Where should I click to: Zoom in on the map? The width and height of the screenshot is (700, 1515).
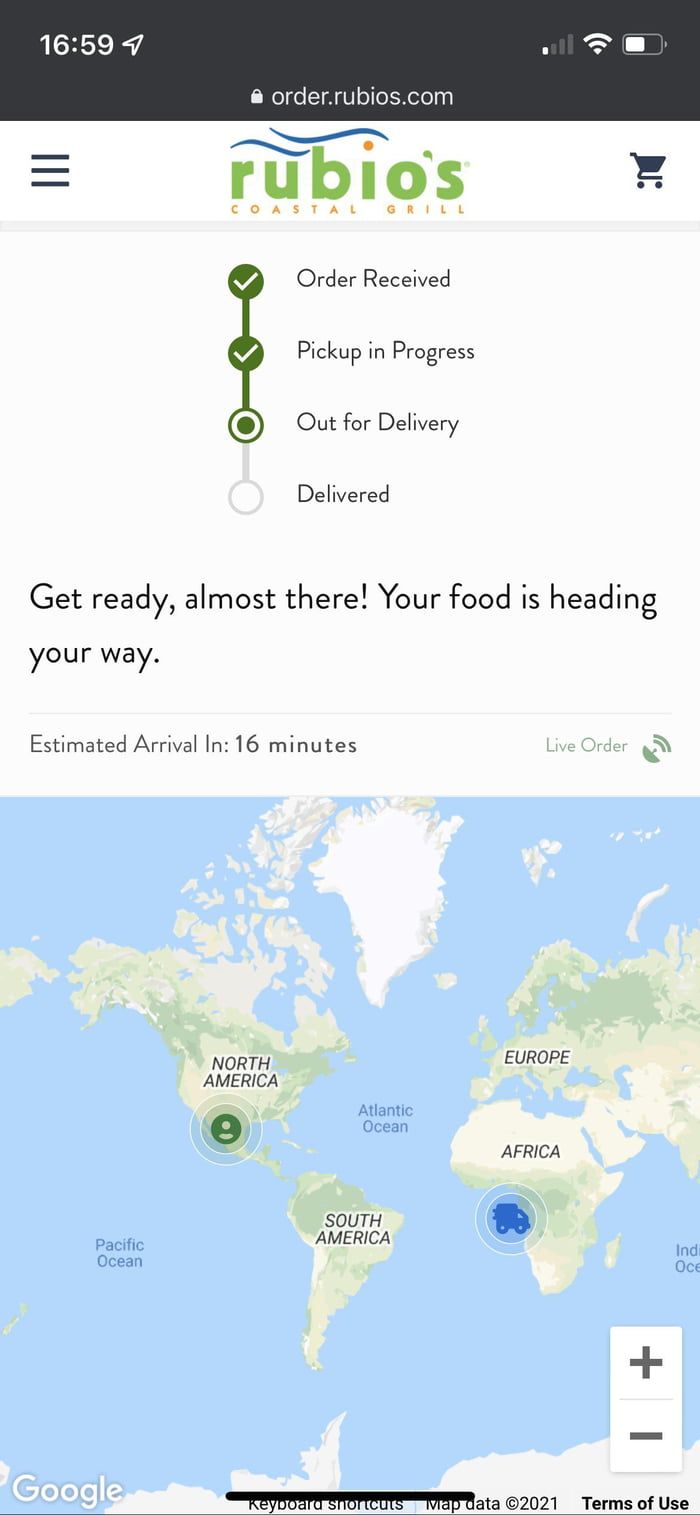645,1361
